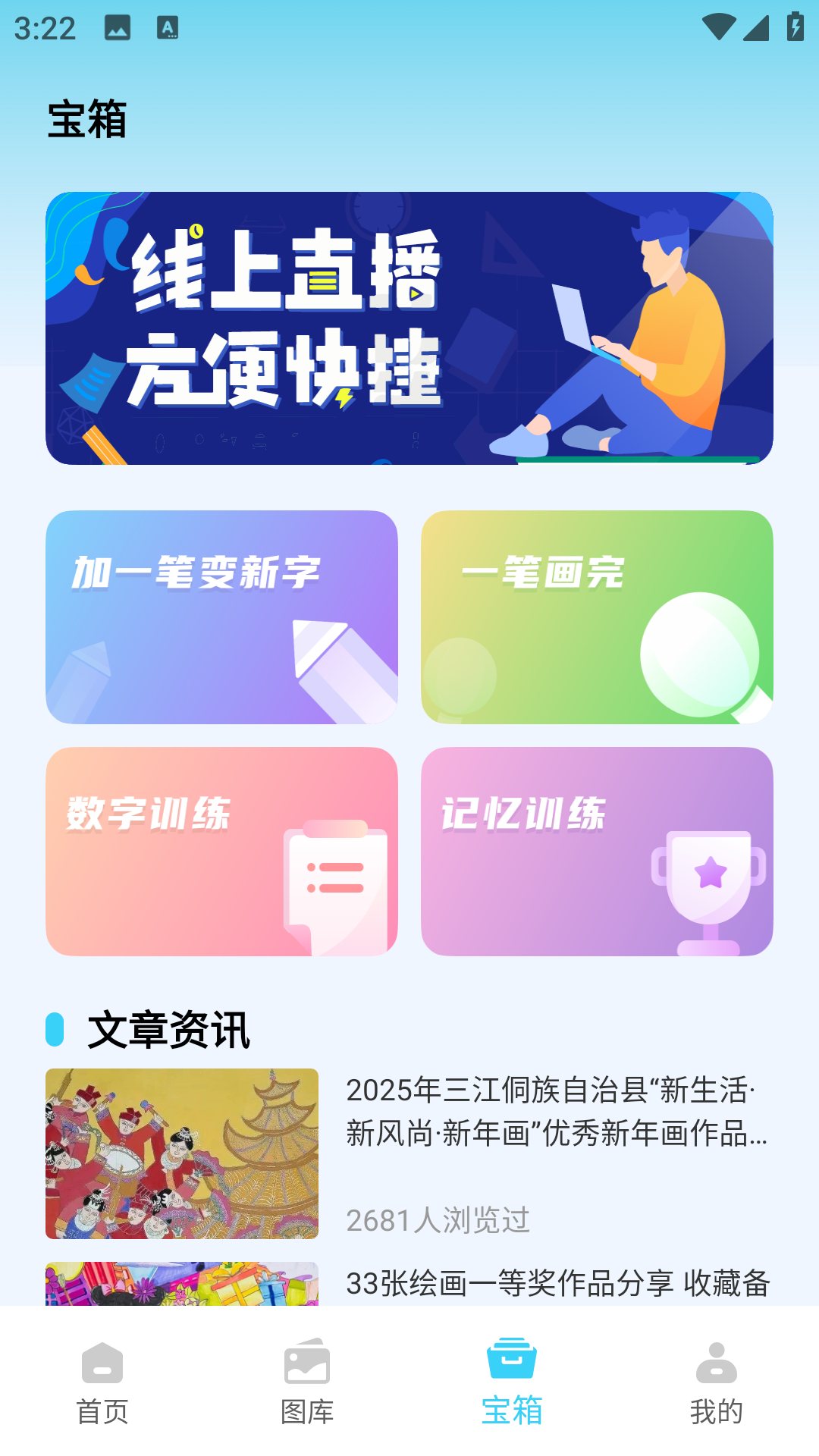The height and width of the screenshot is (1456, 819).
Task: Open the 线上直播 方便快捷 banner
Action: [x=409, y=328]
